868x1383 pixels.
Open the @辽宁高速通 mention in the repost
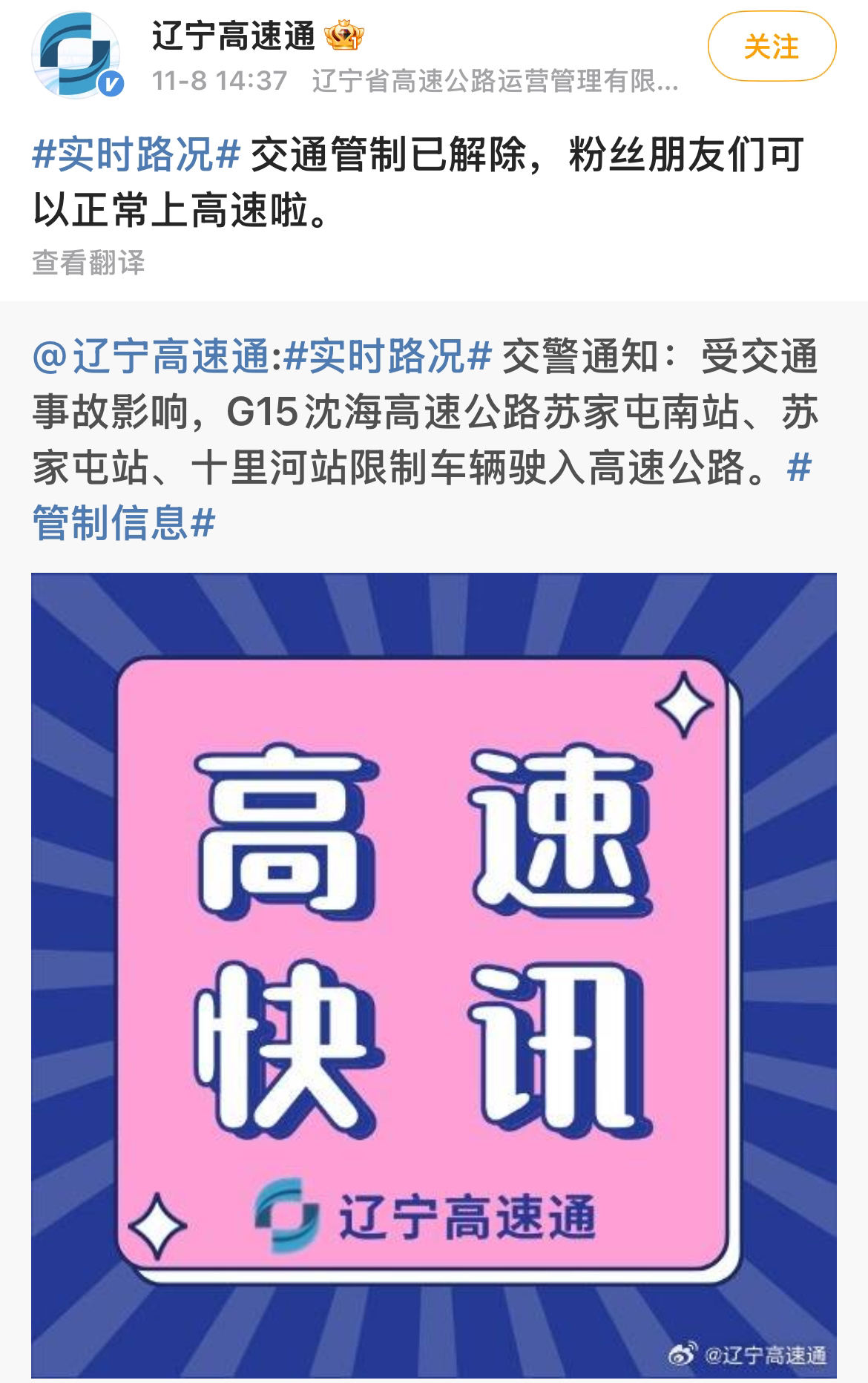coord(151,357)
